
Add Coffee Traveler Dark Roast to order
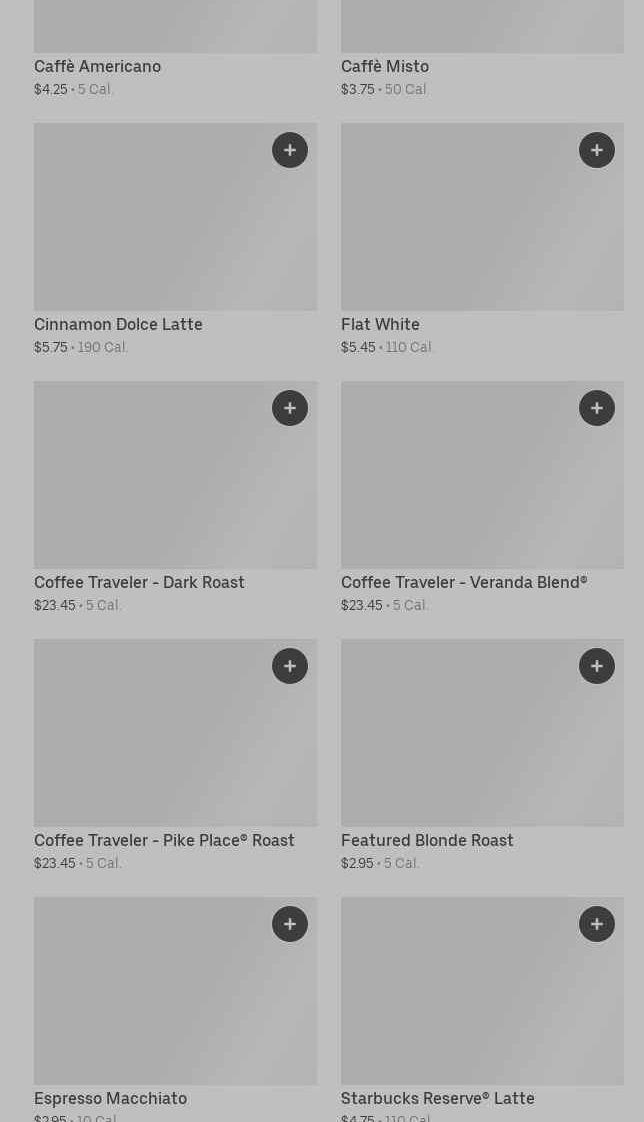coord(290,408)
